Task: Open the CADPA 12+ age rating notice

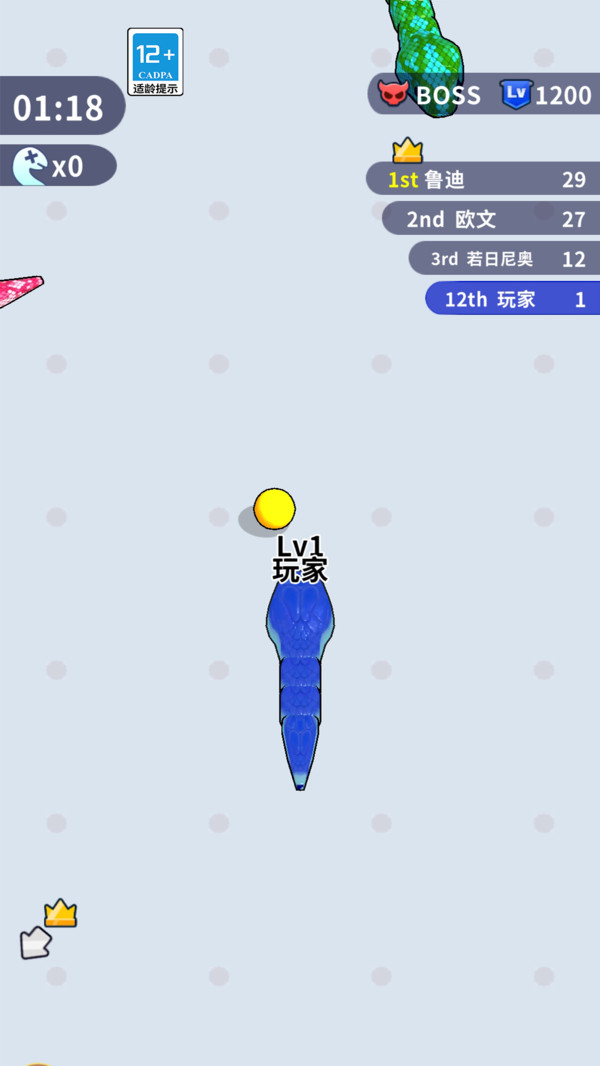Action: 155,62
